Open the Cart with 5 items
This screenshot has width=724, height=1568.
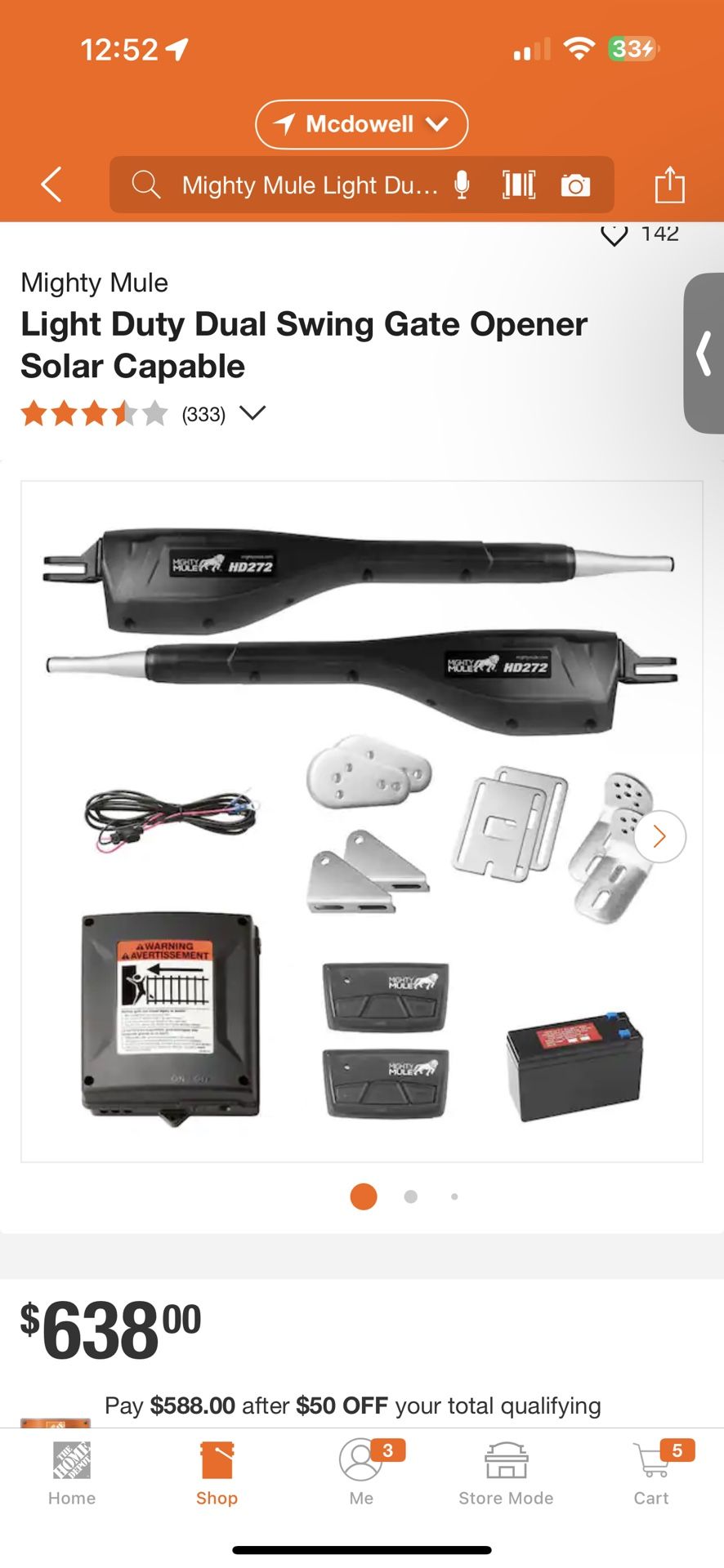click(x=650, y=1474)
